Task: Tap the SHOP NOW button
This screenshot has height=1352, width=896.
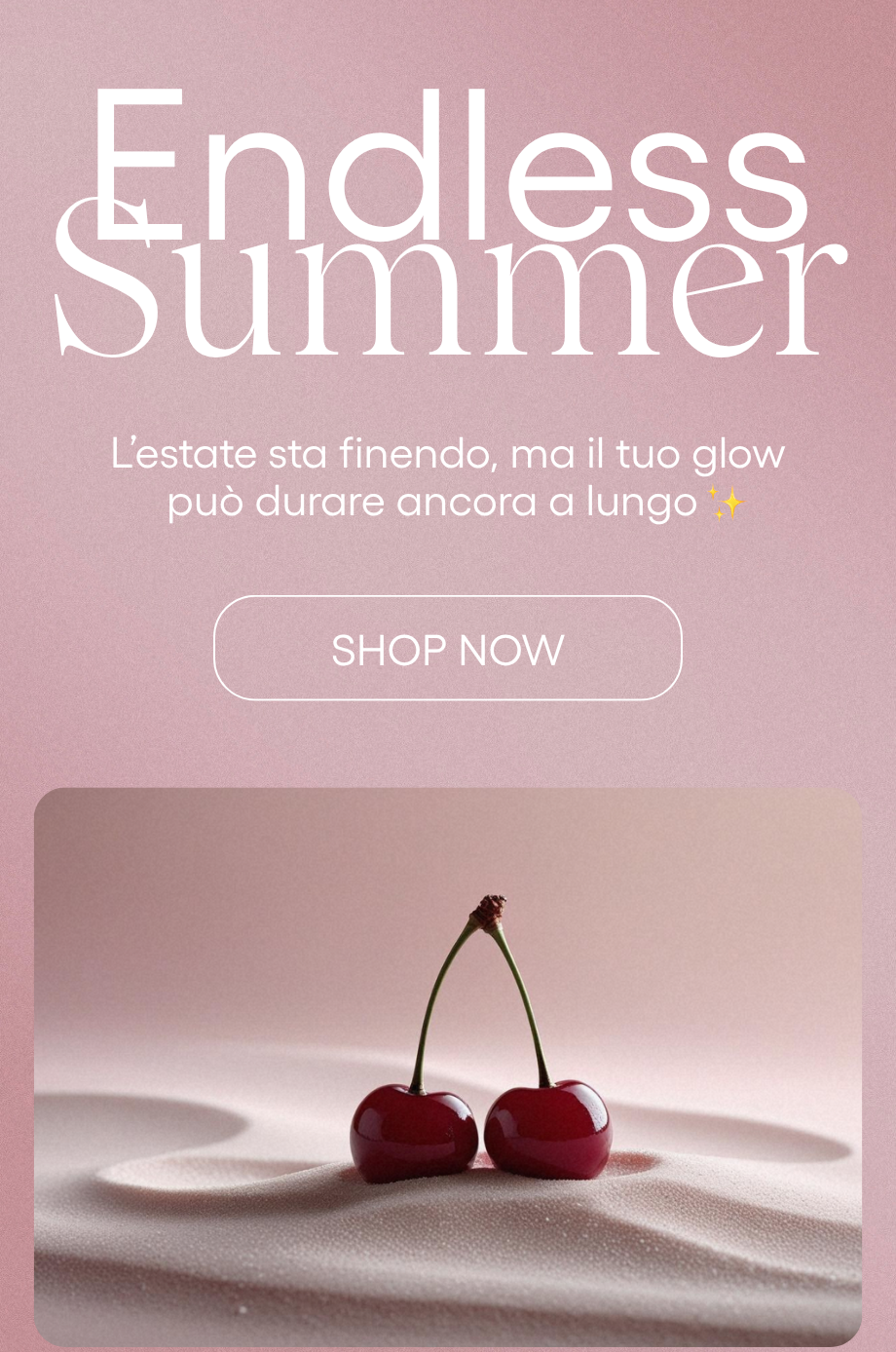Action: (x=447, y=649)
